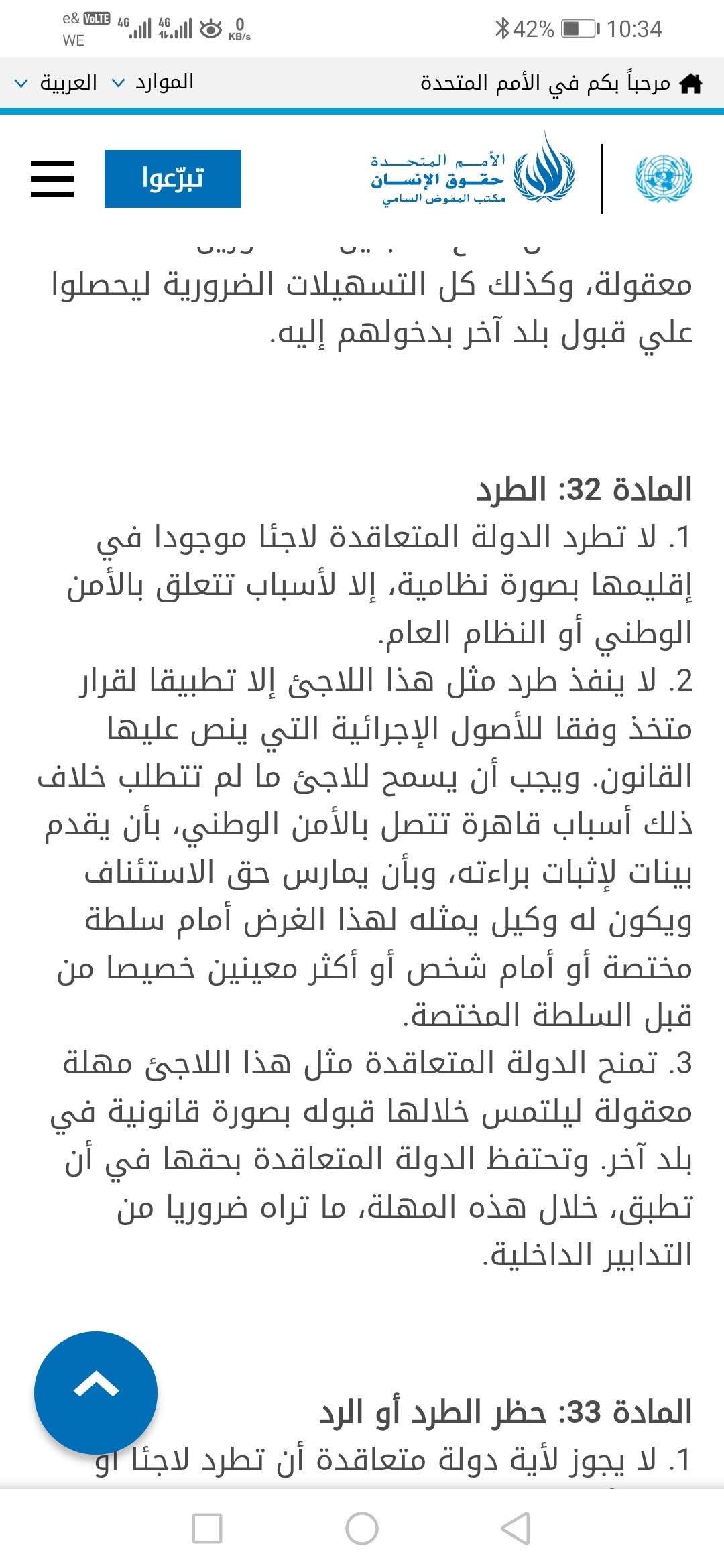
Task: Open the hamburger navigation menu
Action: coord(52,179)
